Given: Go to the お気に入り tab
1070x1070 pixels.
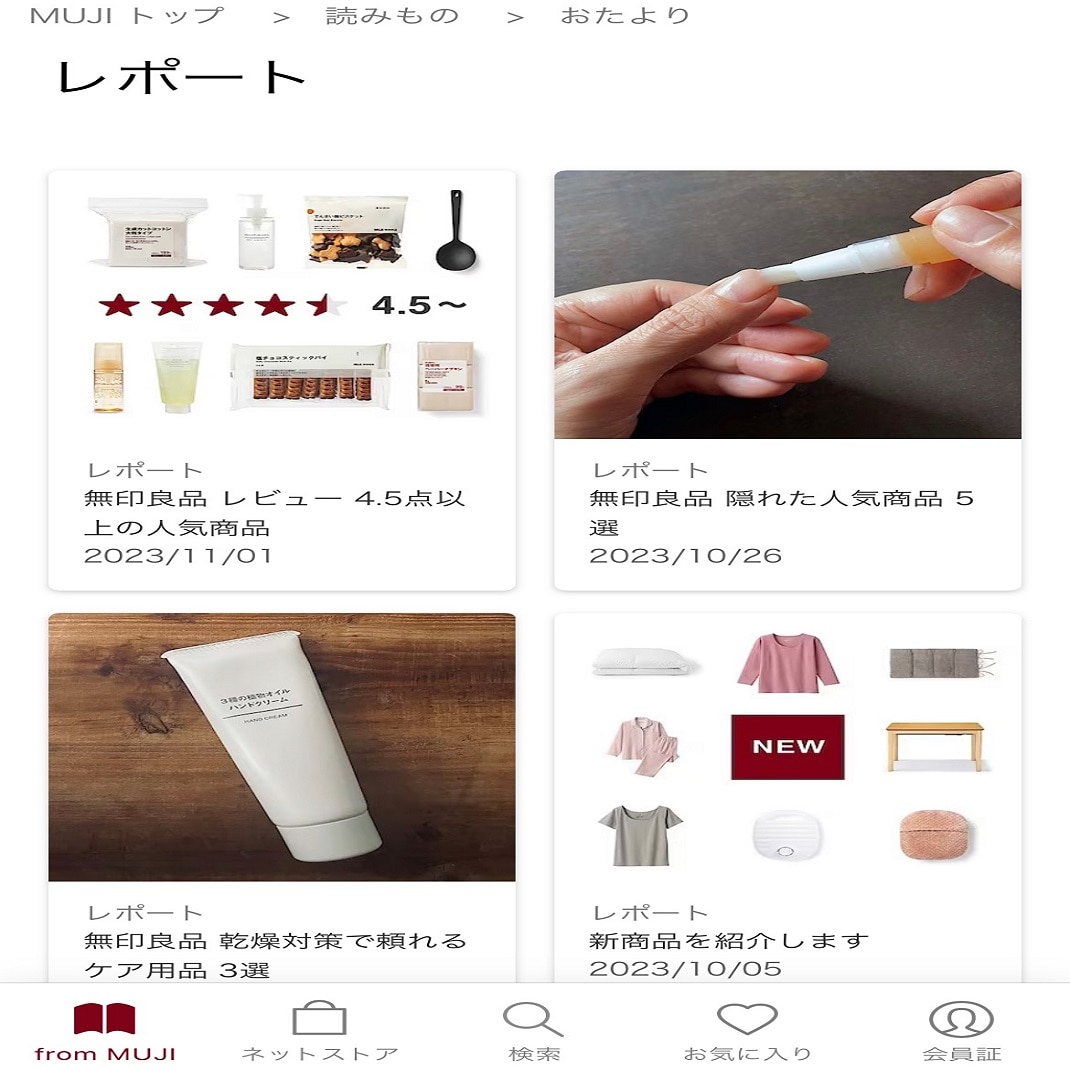Looking at the screenshot, I should coord(747,1030).
